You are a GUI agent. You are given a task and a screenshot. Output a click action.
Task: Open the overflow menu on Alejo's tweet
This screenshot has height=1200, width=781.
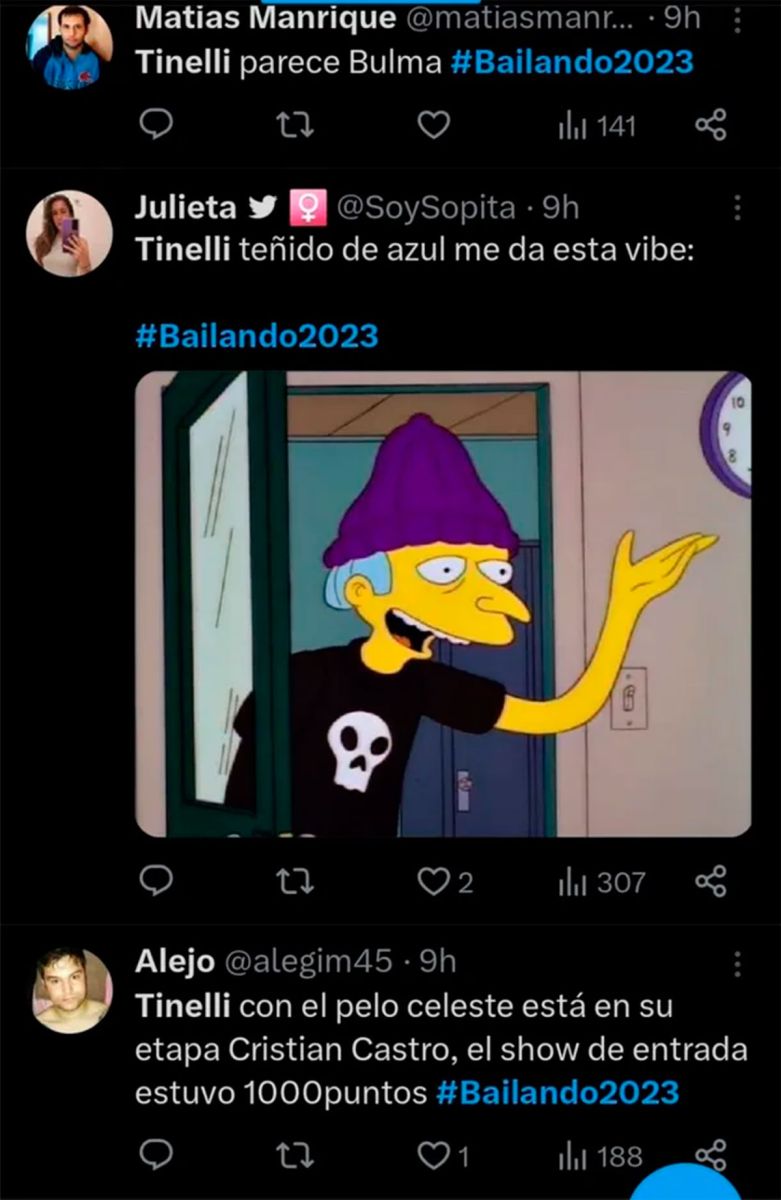pos(737,963)
